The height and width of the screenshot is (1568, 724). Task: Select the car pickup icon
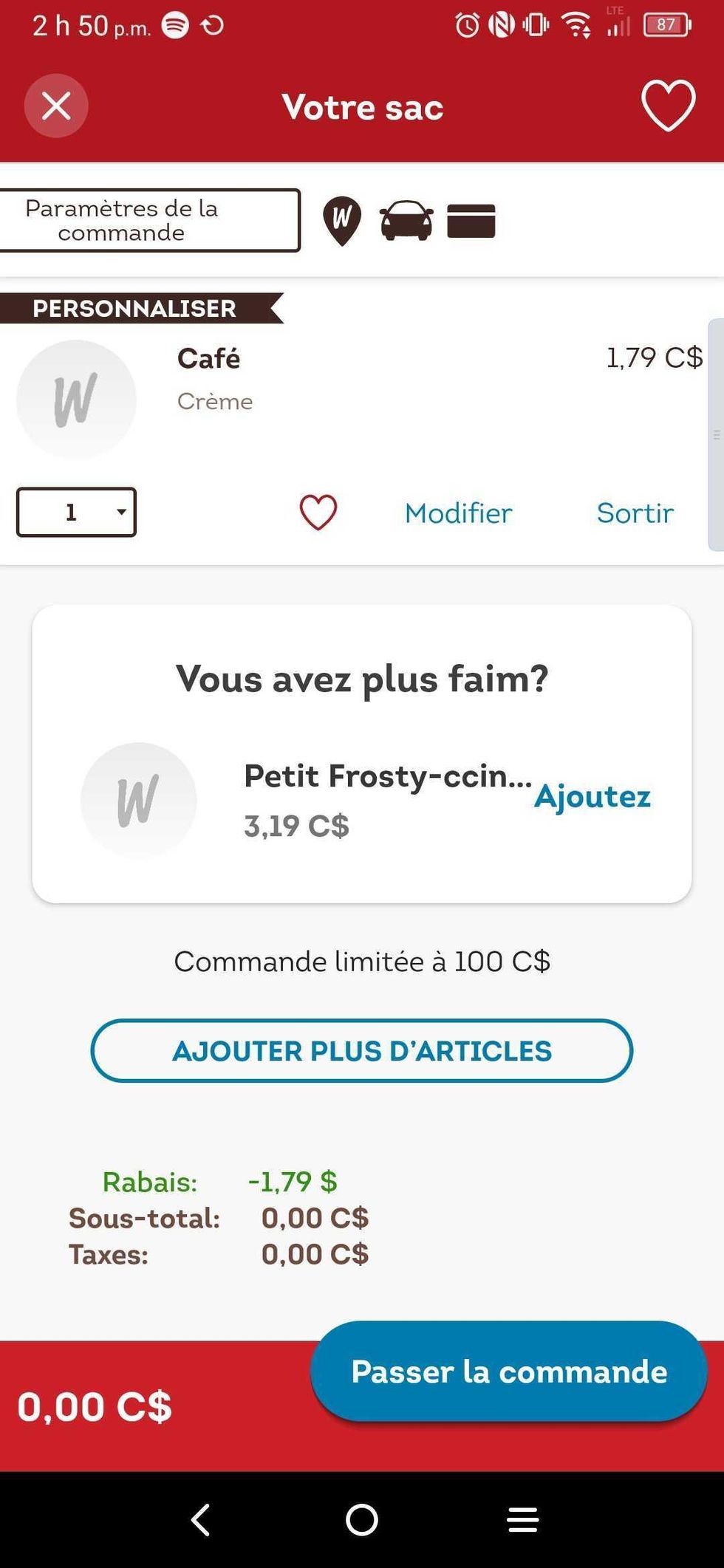[406, 219]
